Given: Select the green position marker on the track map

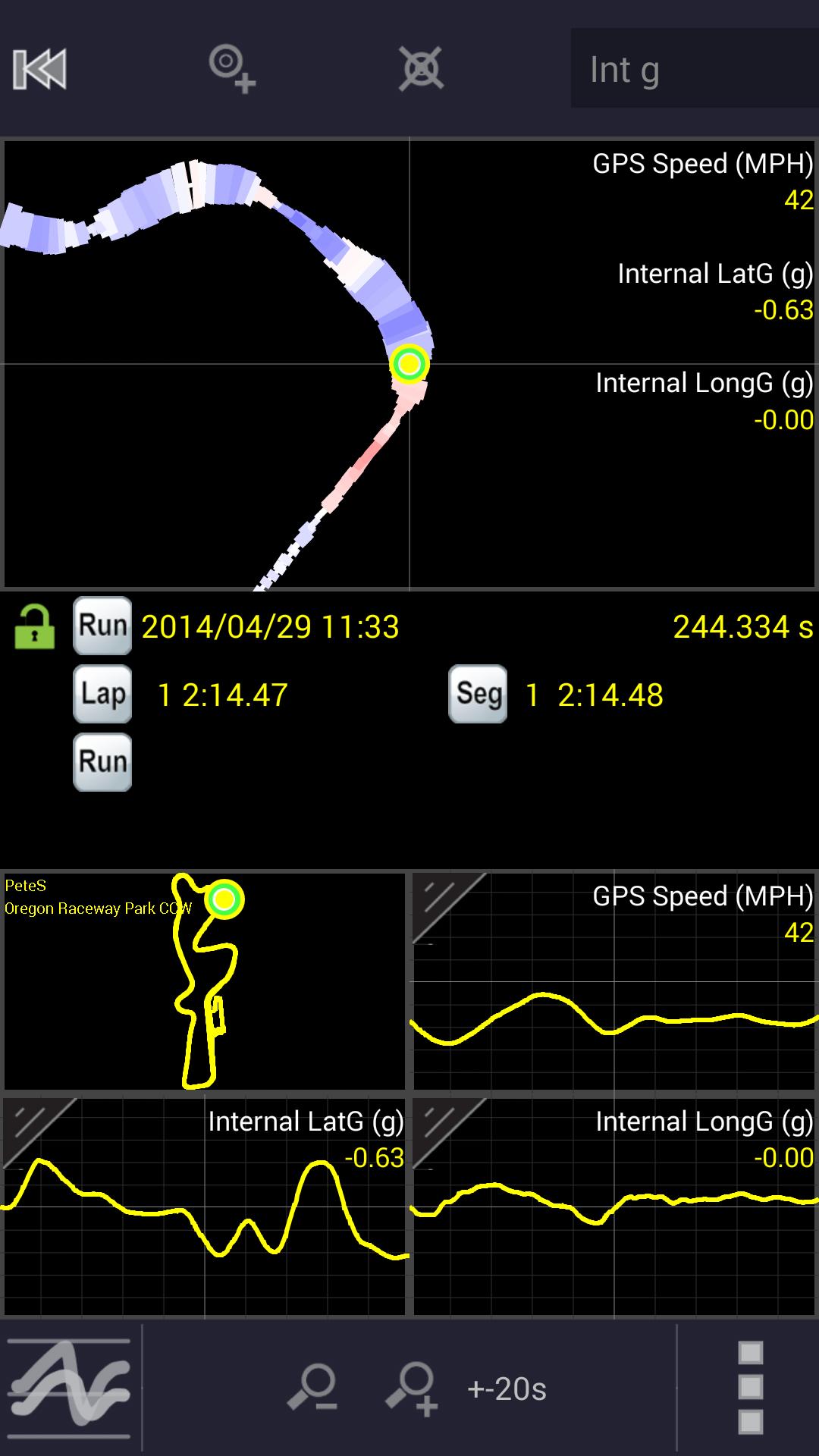Looking at the screenshot, I should pyautogui.click(x=409, y=366).
